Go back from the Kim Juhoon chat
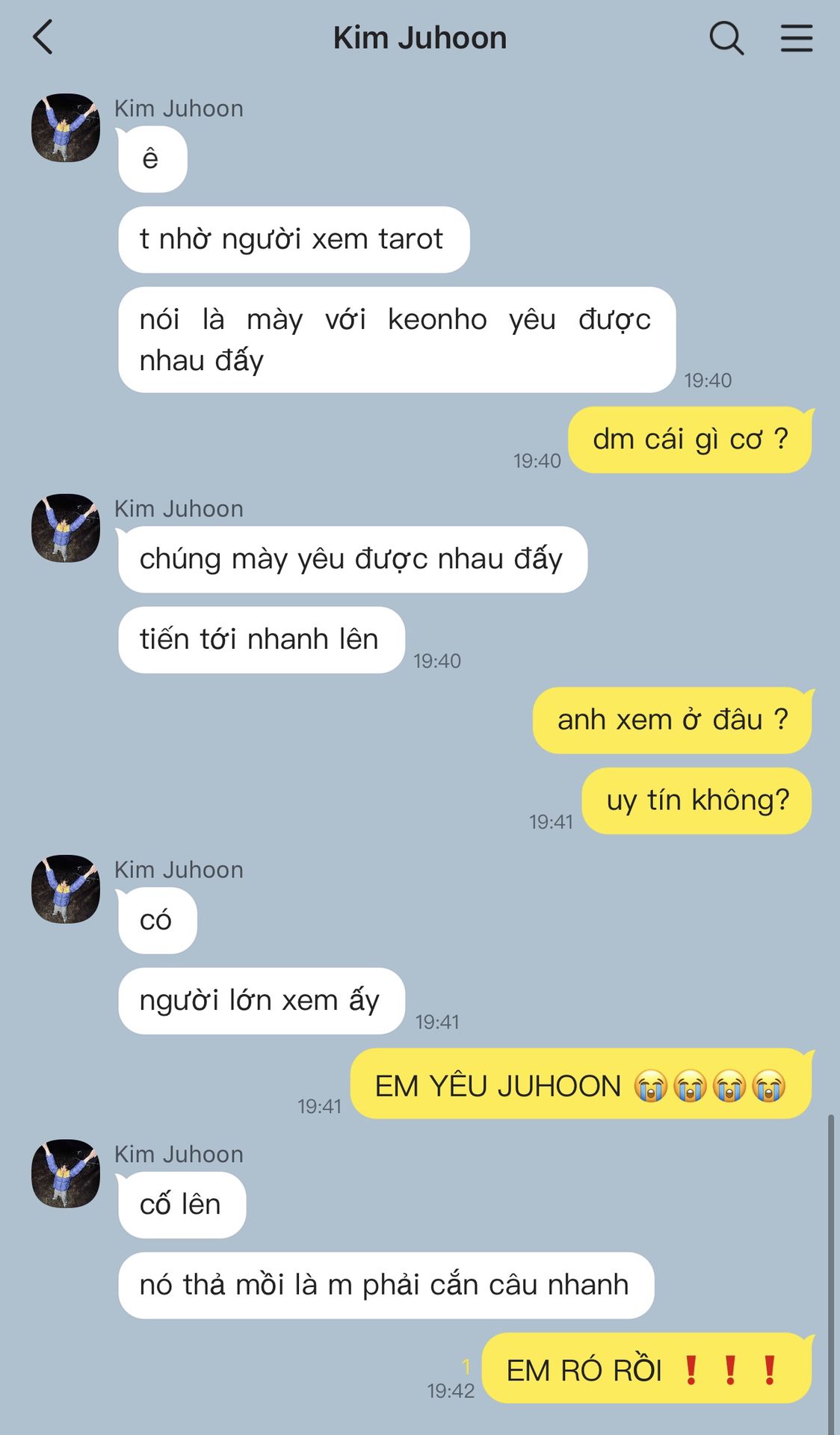 pyautogui.click(x=43, y=37)
